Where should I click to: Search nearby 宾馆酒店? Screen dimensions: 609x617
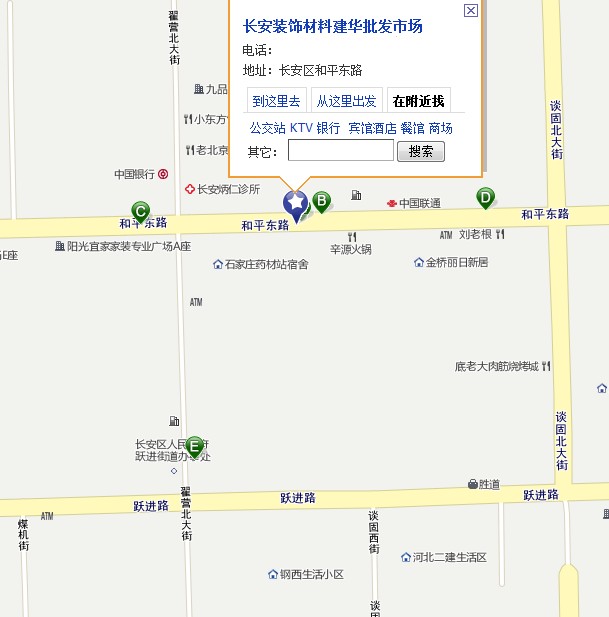[372, 128]
